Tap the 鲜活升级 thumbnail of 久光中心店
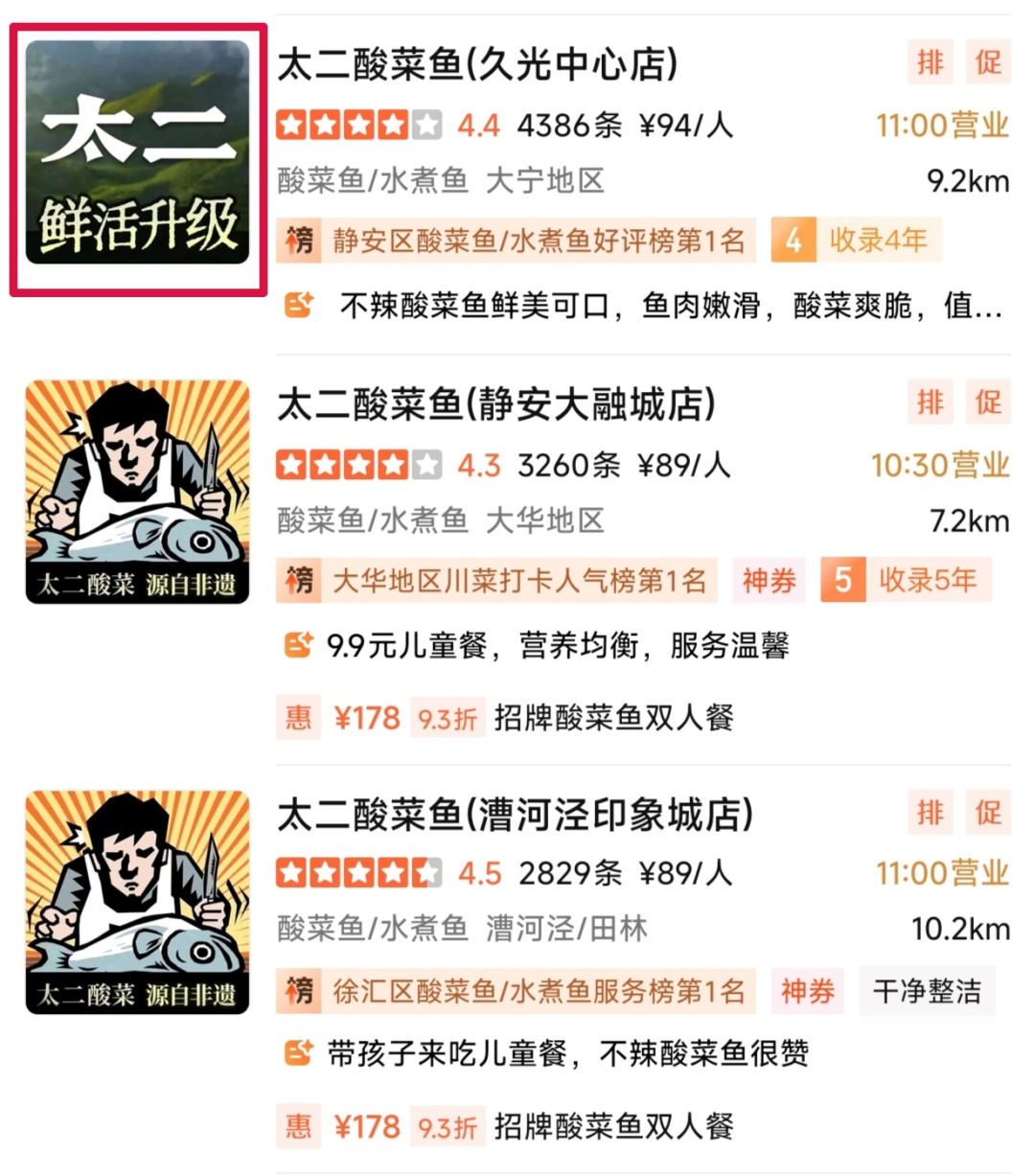This screenshot has height=1176, width=1035. pyautogui.click(x=138, y=152)
